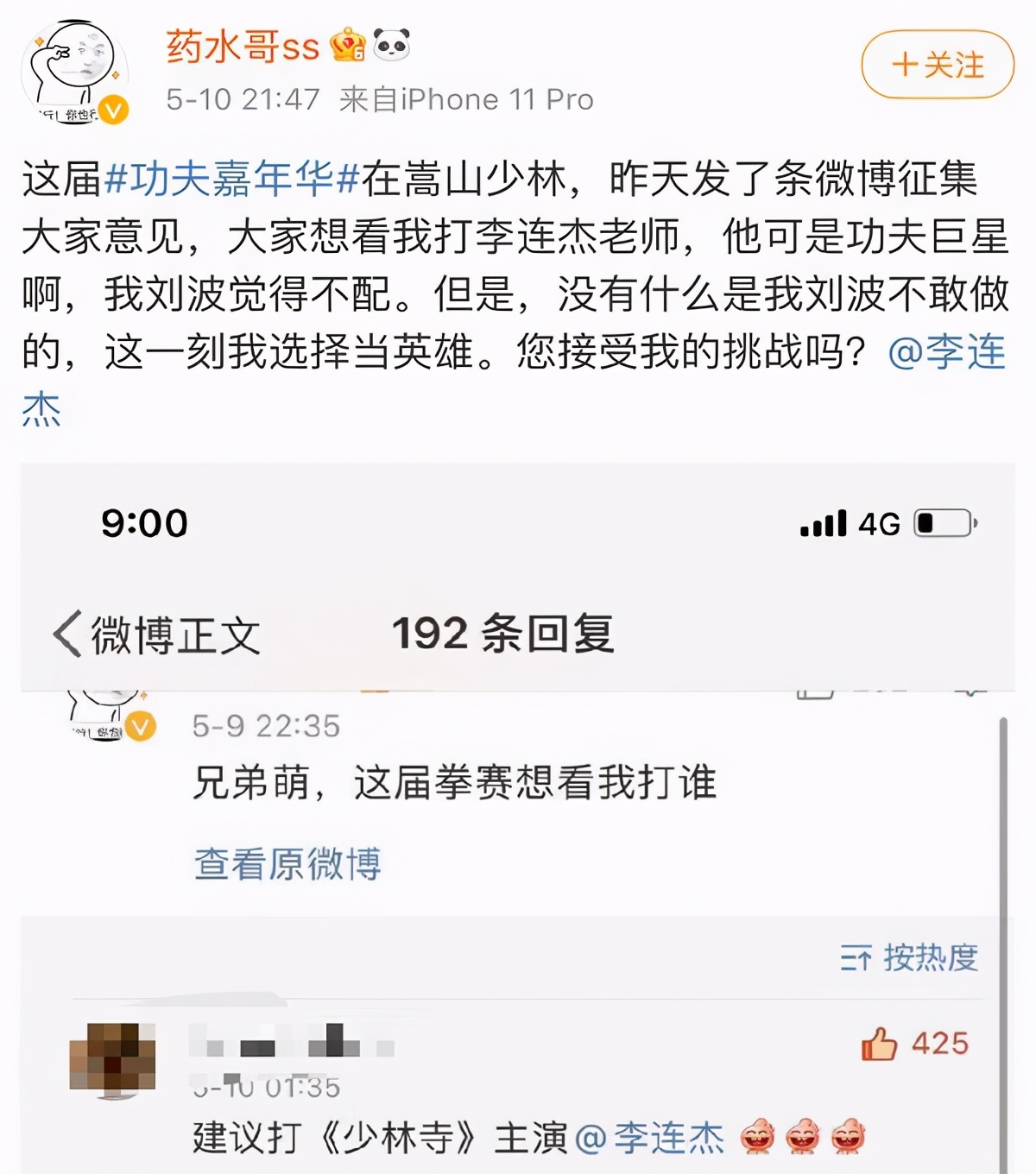Follow 药水哥ss with the +关注 button
This screenshot has height=1174, width=1036.
(937, 65)
